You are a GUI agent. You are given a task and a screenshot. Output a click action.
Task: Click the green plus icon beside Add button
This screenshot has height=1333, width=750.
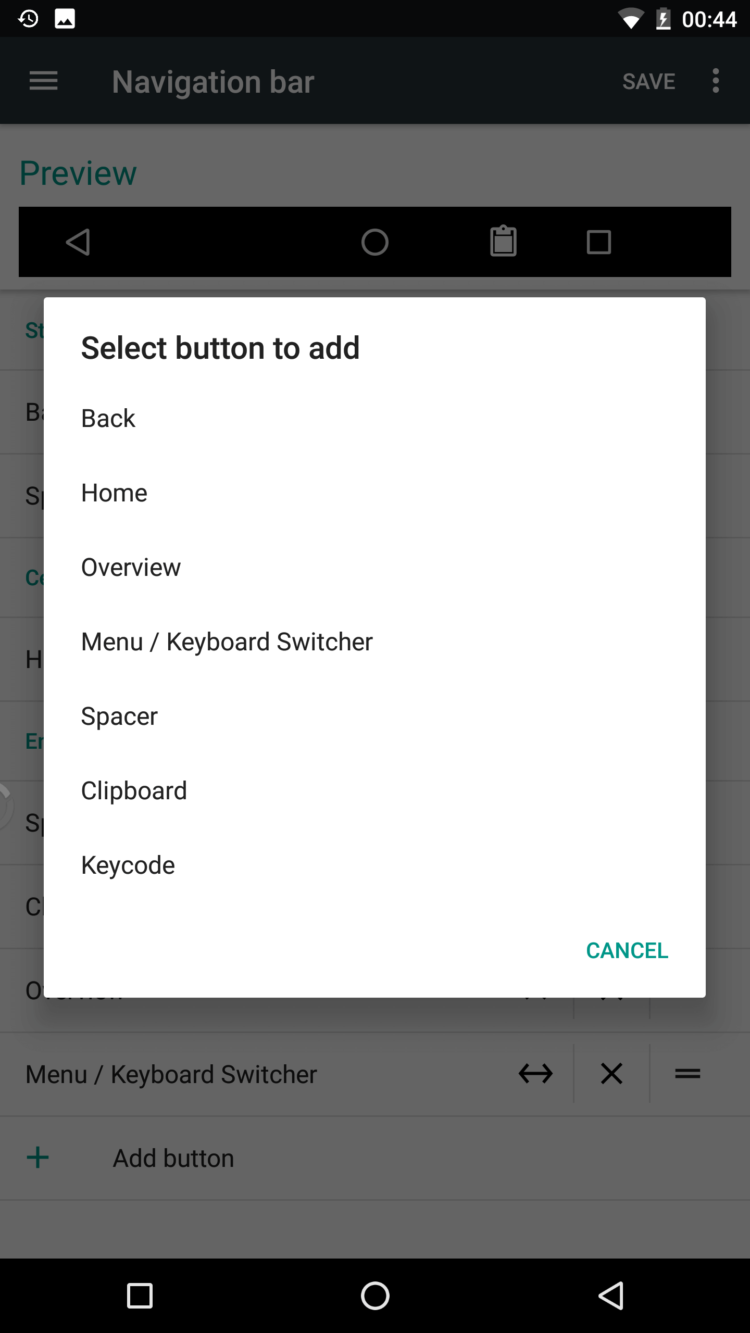click(x=37, y=1157)
